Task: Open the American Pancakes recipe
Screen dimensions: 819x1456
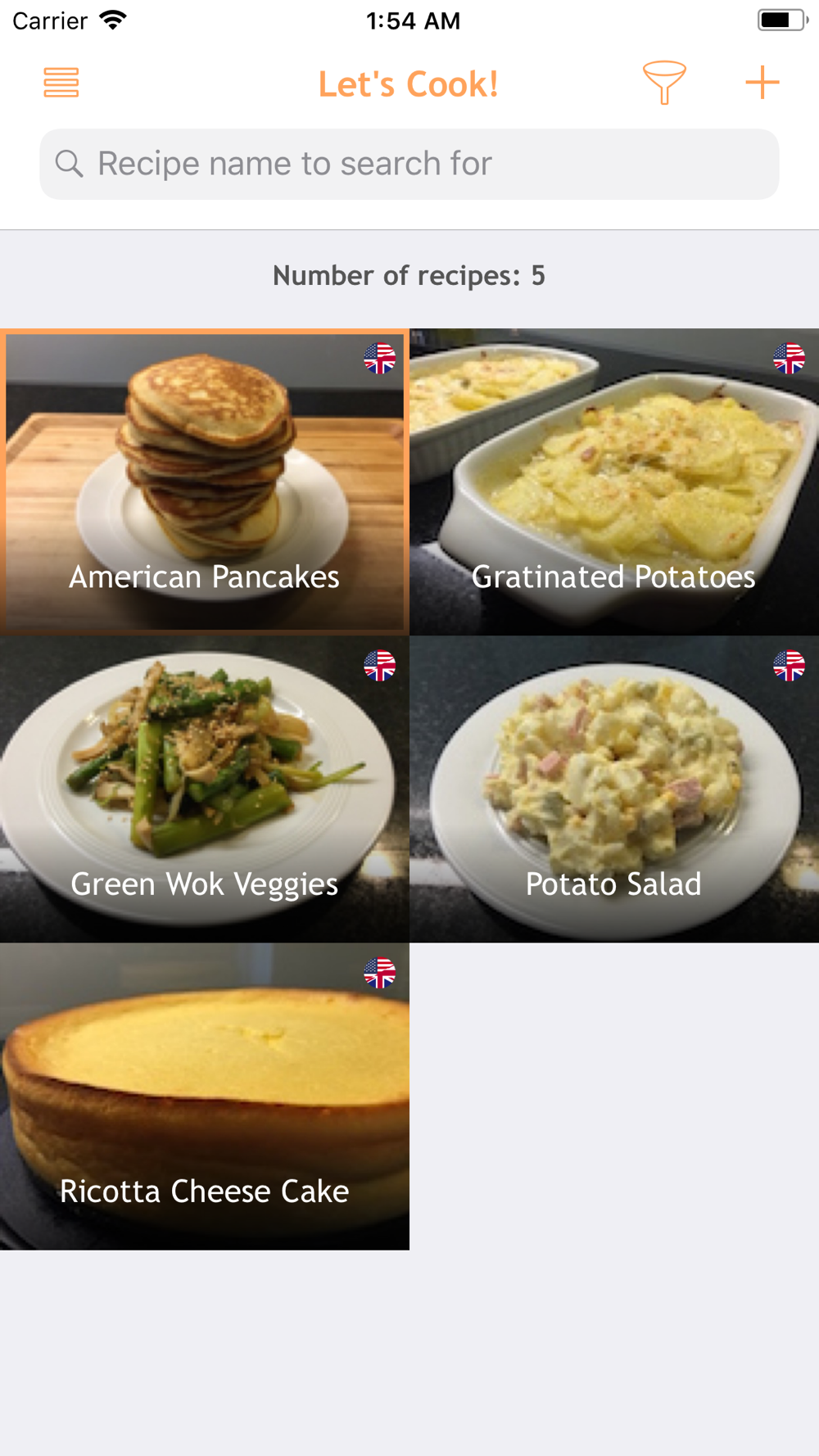Action: [205, 482]
